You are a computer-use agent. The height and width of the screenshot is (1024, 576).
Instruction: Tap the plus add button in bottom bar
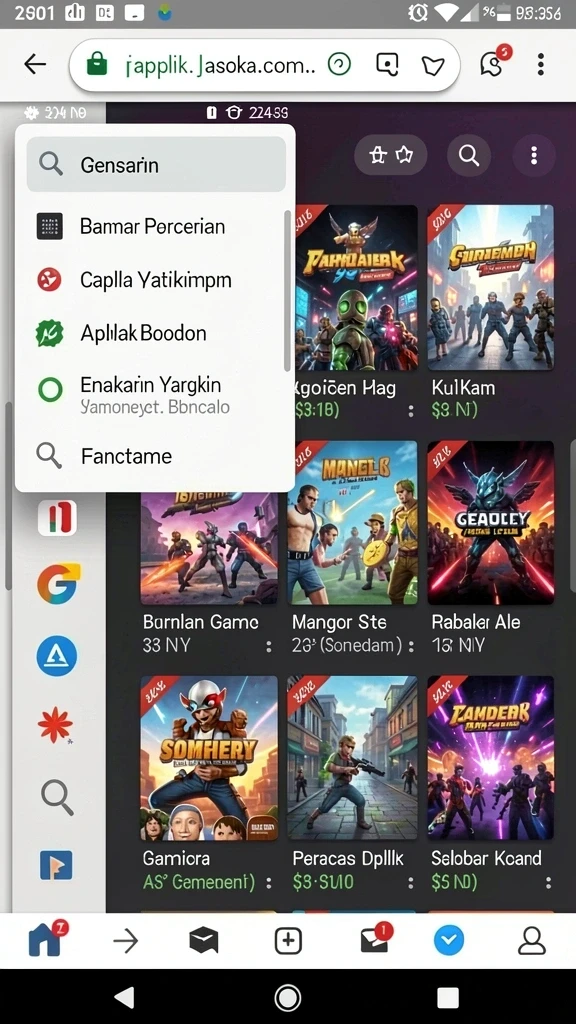coord(288,941)
